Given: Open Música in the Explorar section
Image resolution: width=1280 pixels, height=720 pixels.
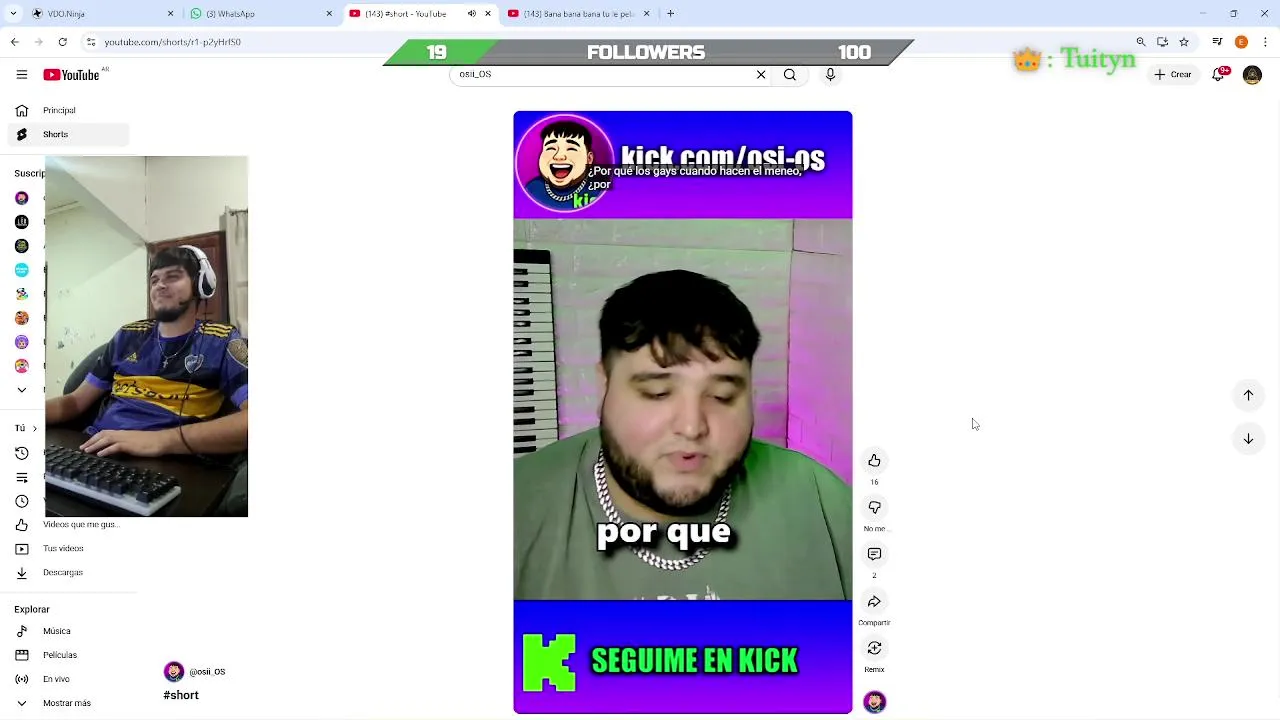Looking at the screenshot, I should pos(56,631).
